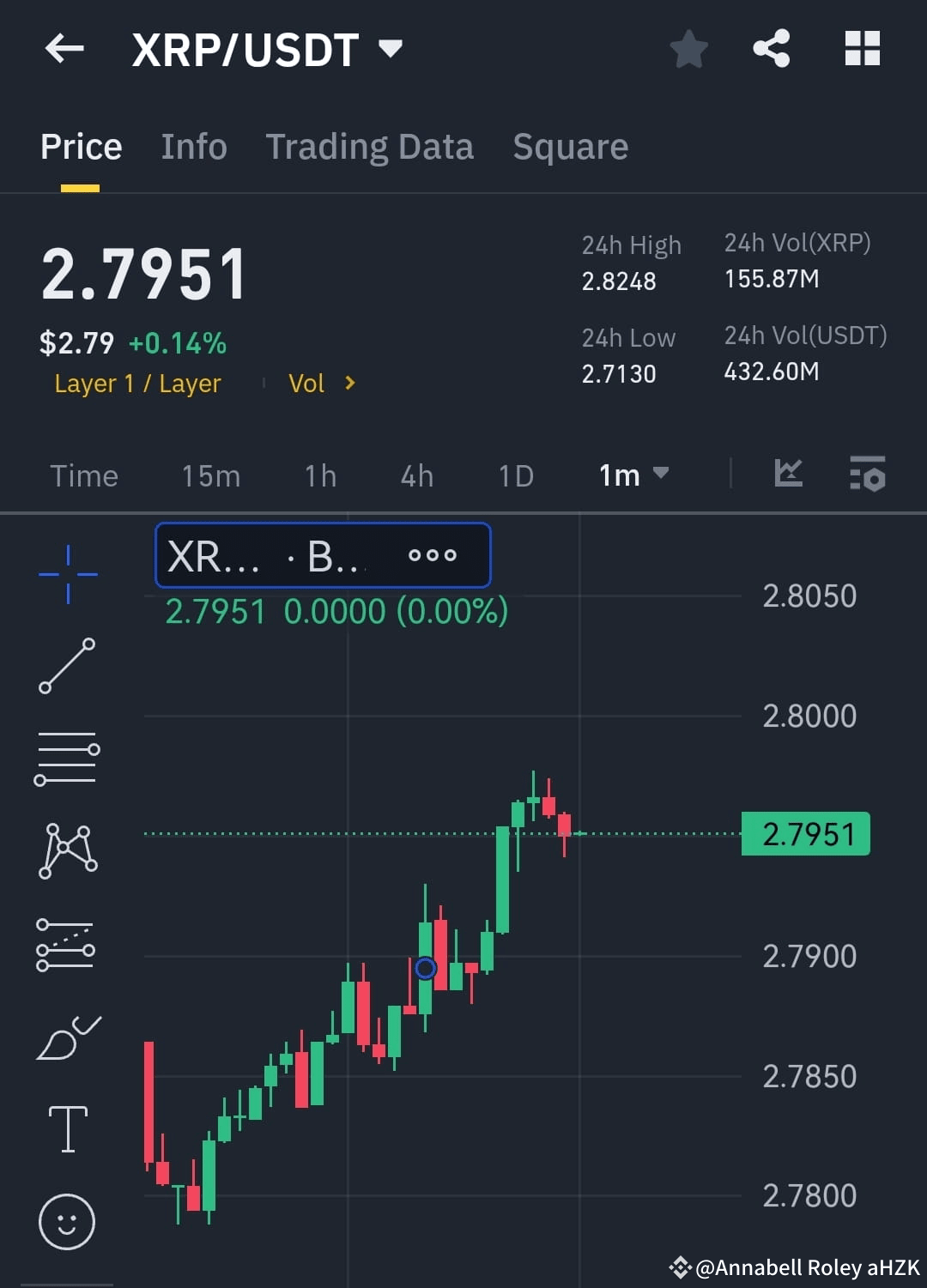Open the emoji sticker tool
927x1288 pixels.
pyautogui.click(x=68, y=1220)
